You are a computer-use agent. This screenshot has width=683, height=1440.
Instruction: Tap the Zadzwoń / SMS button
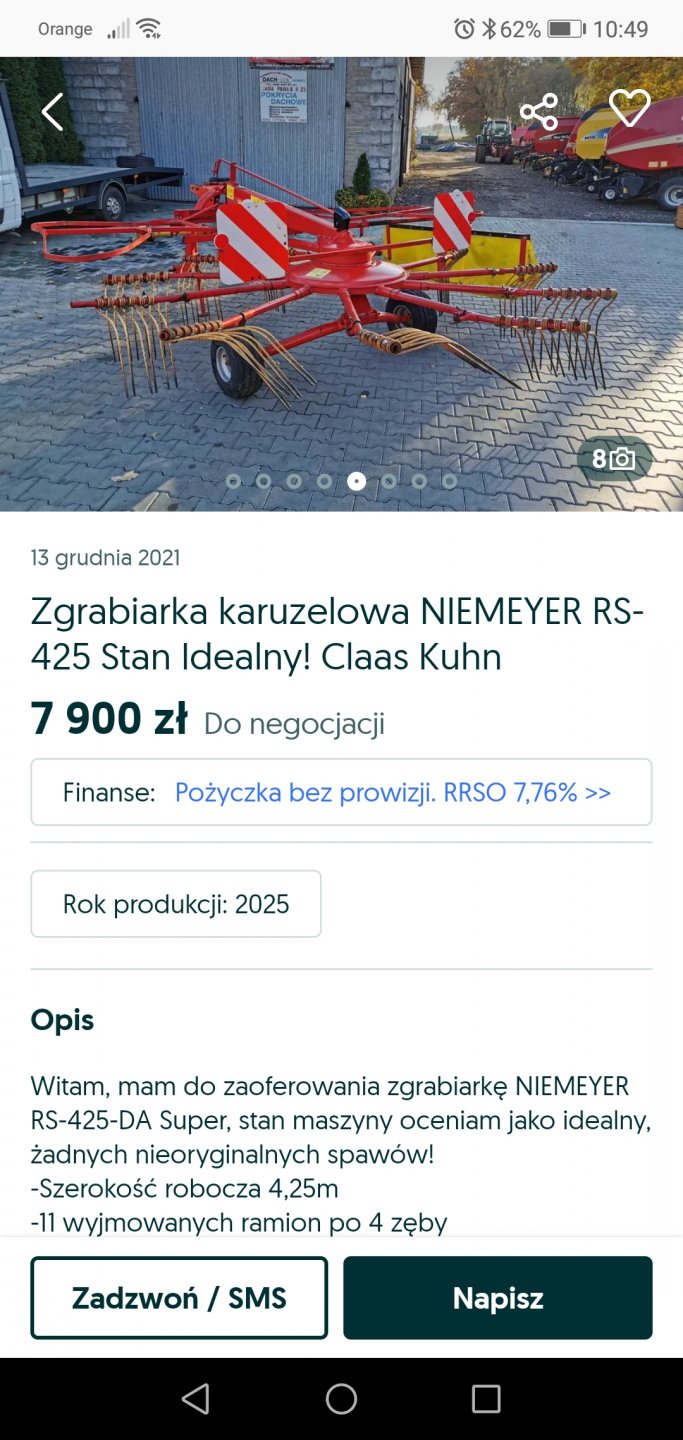point(179,1298)
